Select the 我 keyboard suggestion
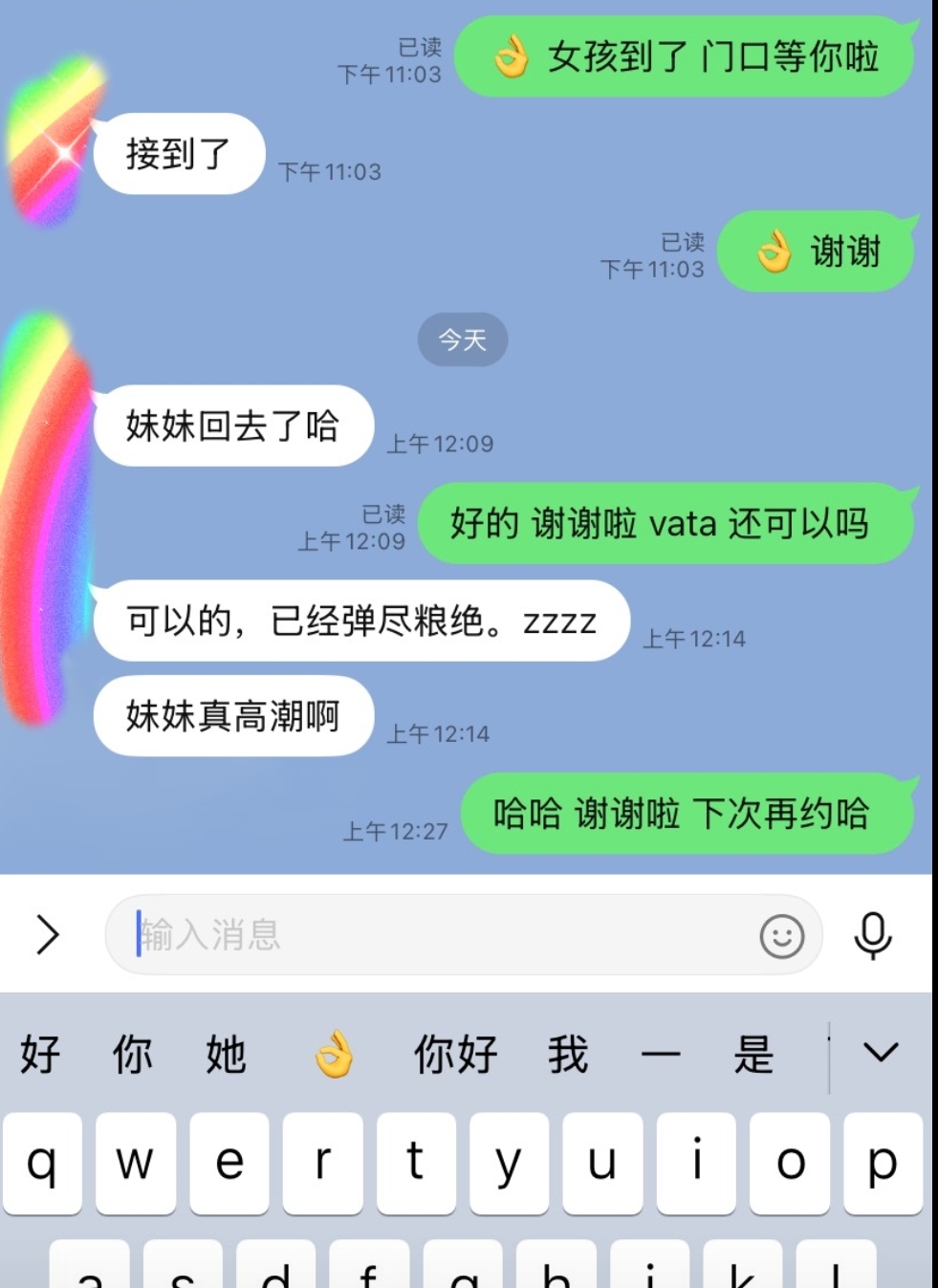Screen dimensions: 938x1288 click(x=567, y=1055)
